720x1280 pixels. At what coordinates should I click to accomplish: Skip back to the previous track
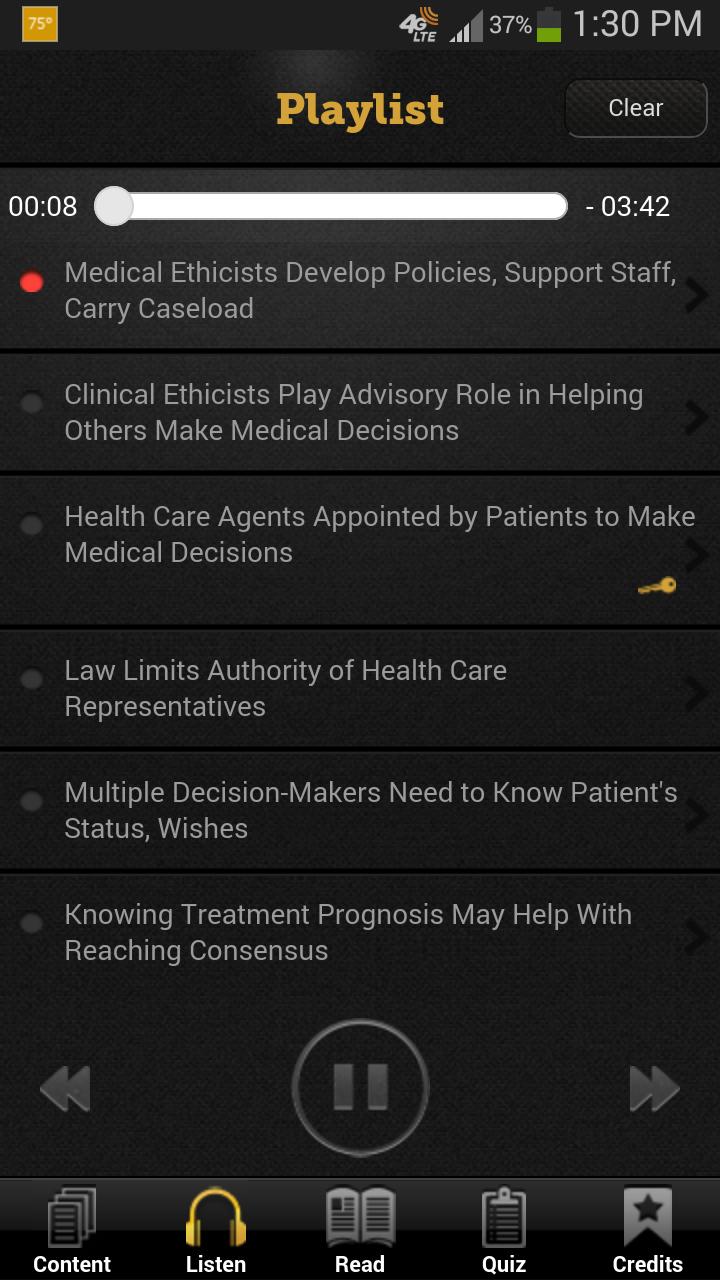pyautogui.click(x=66, y=1088)
